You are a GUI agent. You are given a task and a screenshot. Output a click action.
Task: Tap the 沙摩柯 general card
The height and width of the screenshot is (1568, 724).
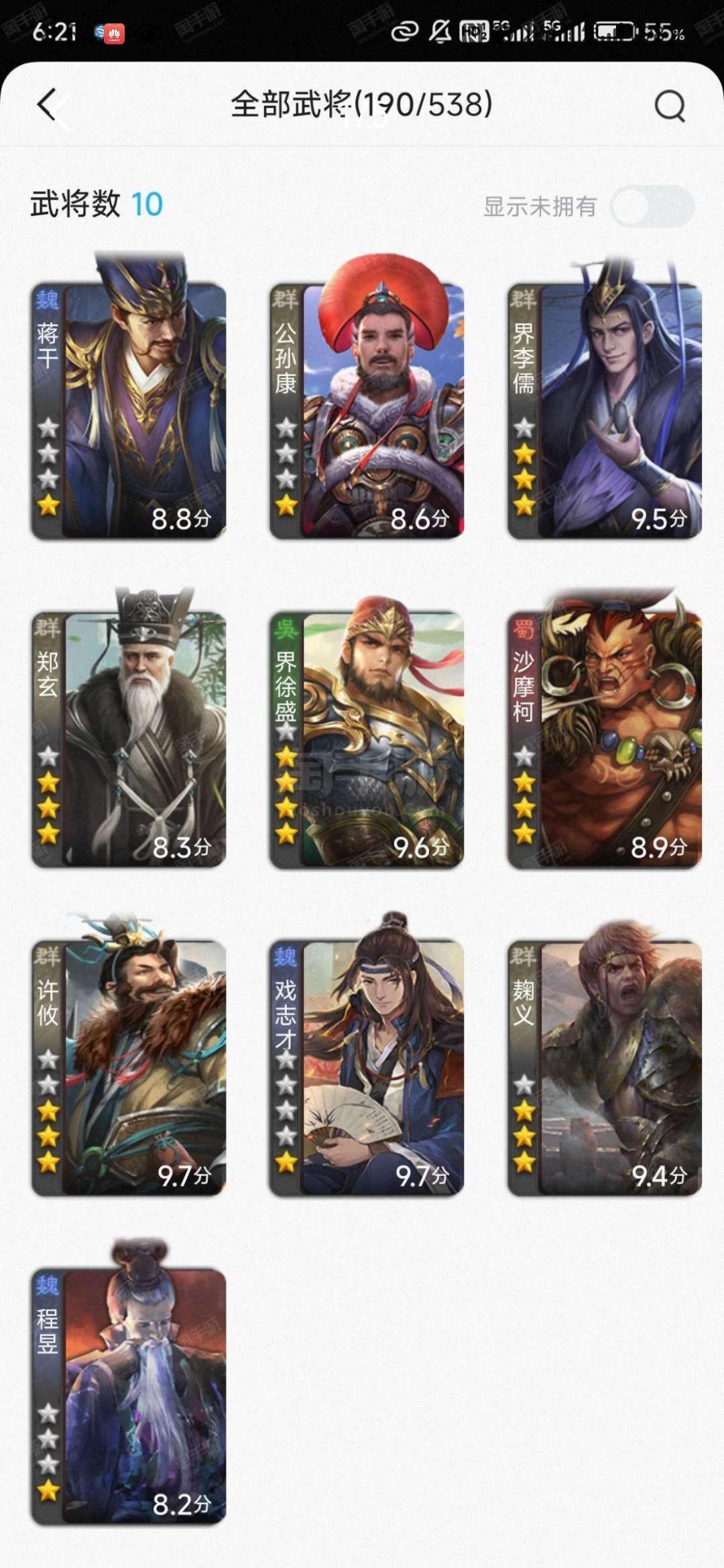605,728
